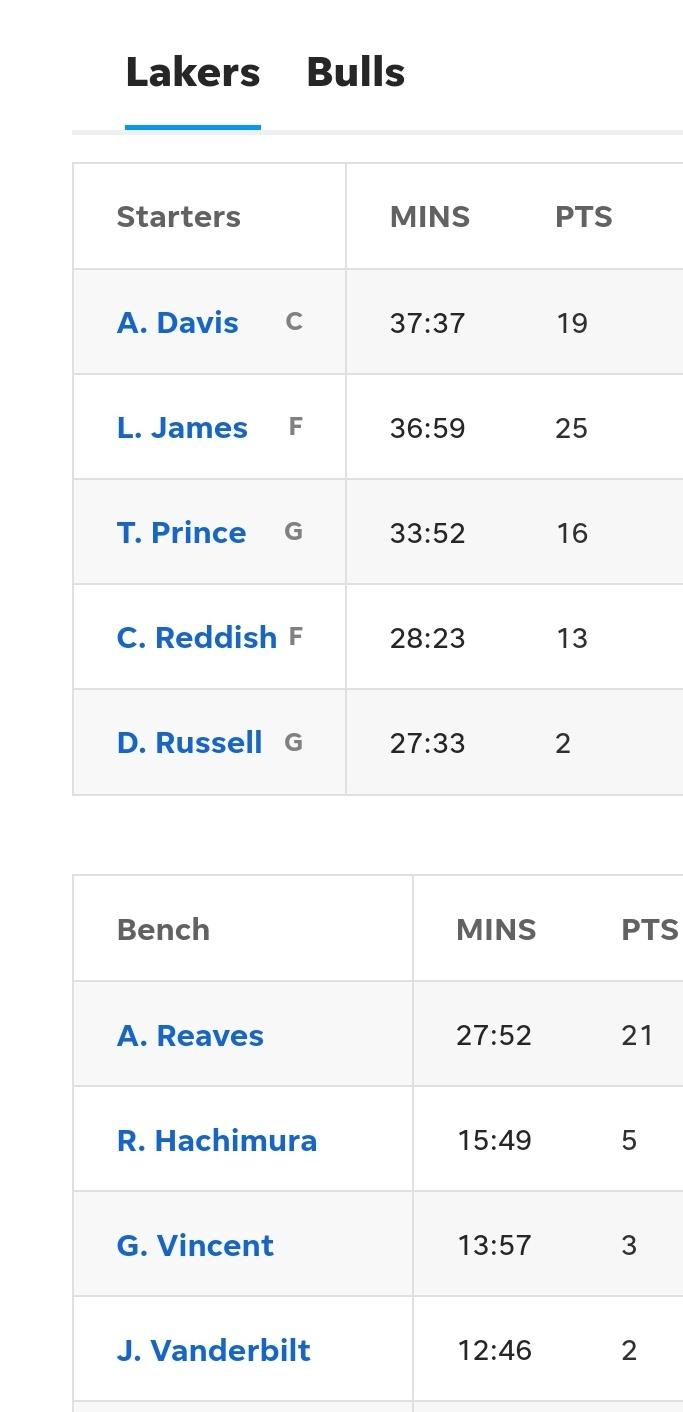Tap G. Vincent's name link
683x1412 pixels.
click(x=195, y=1246)
